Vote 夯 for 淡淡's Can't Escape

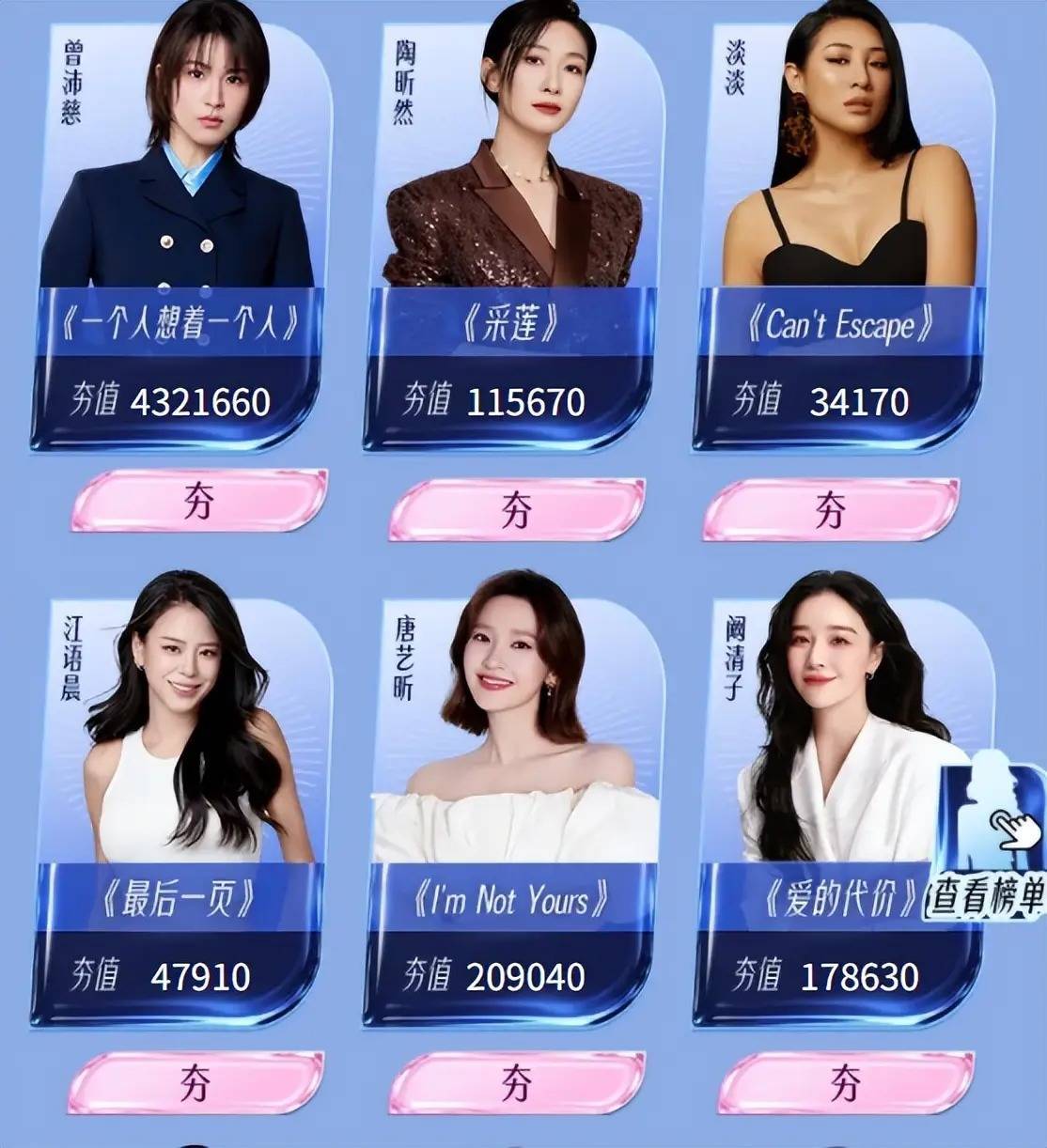pos(831,510)
